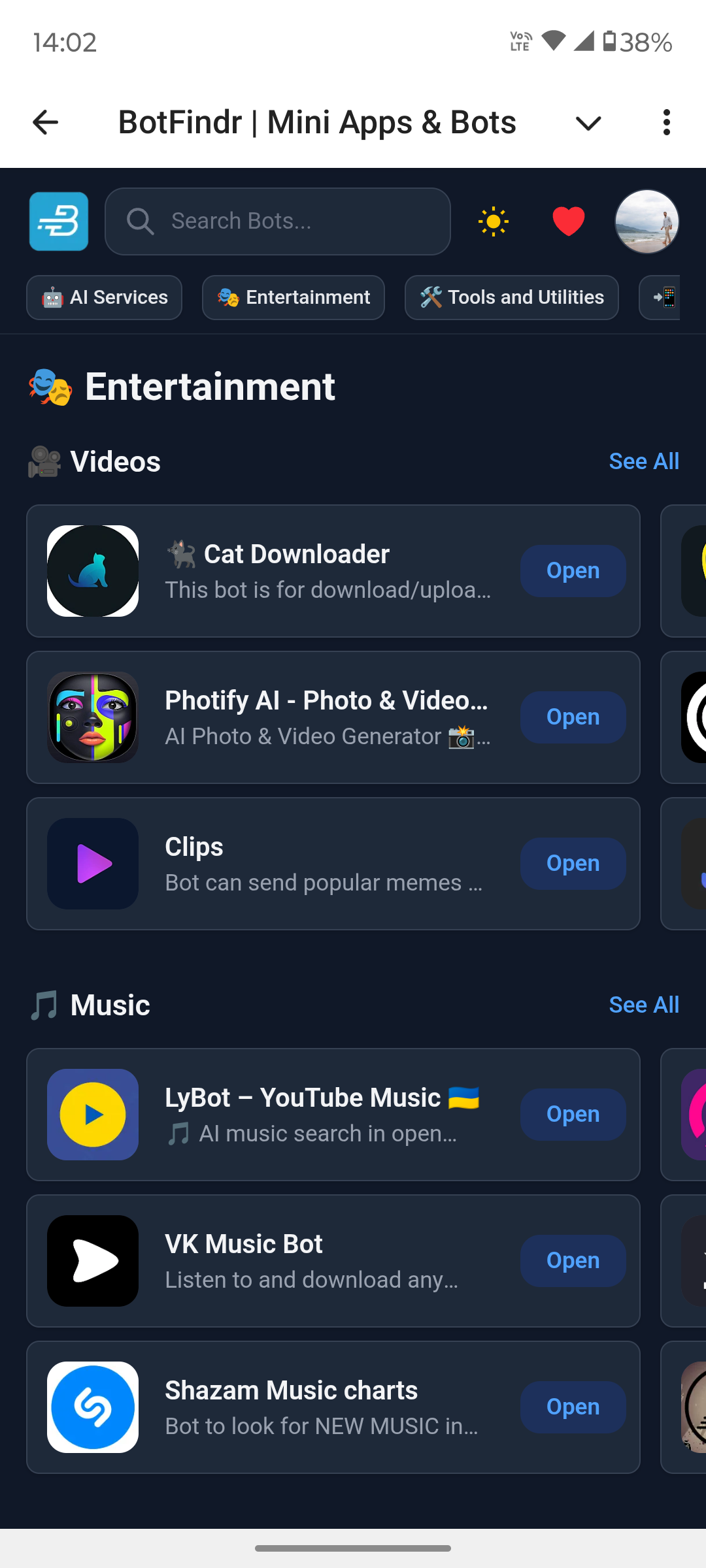Open LyBot – YouTube Music

[x=573, y=1115]
